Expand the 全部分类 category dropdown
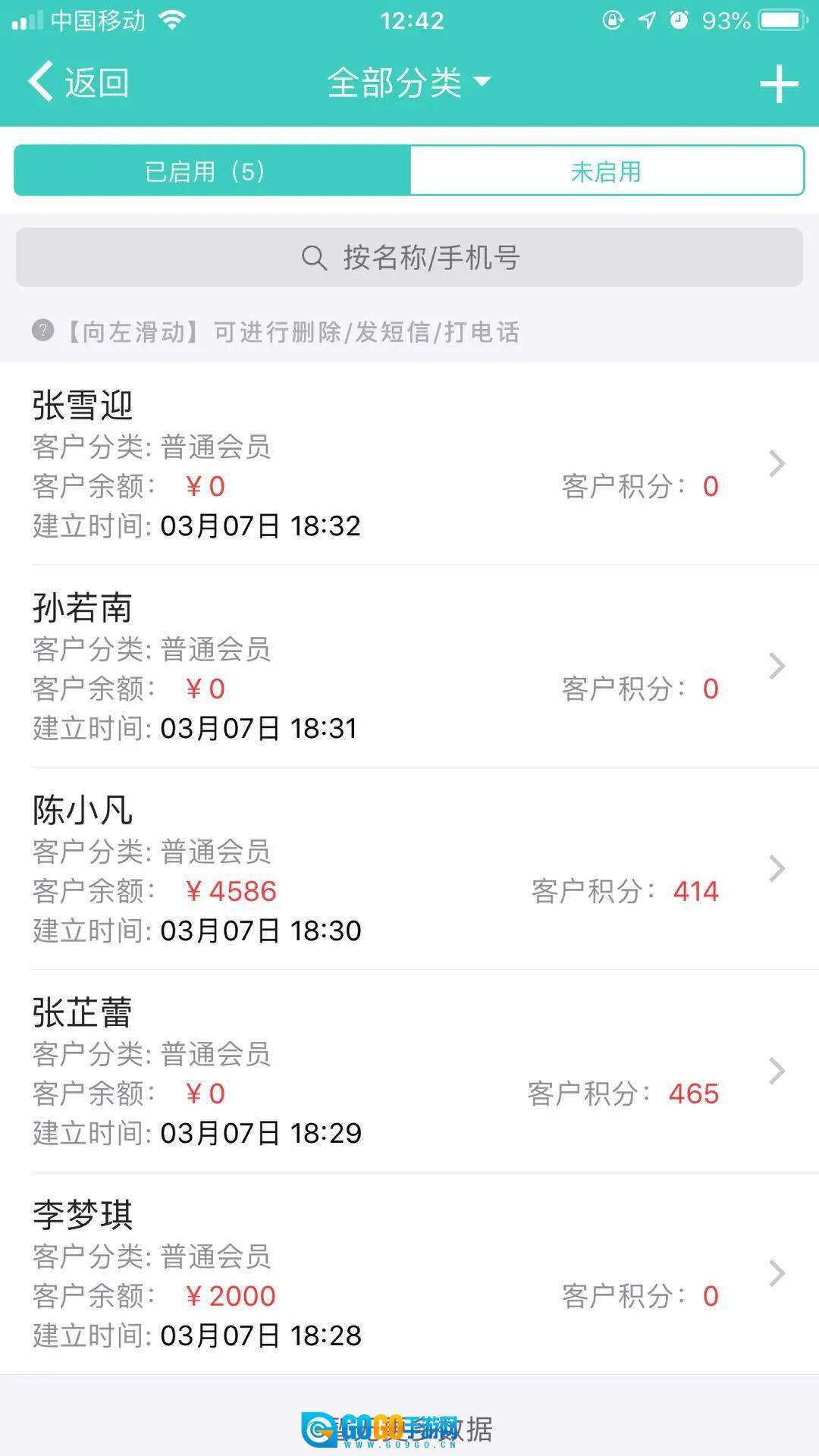This screenshot has height=1456, width=819. pyautogui.click(x=409, y=82)
